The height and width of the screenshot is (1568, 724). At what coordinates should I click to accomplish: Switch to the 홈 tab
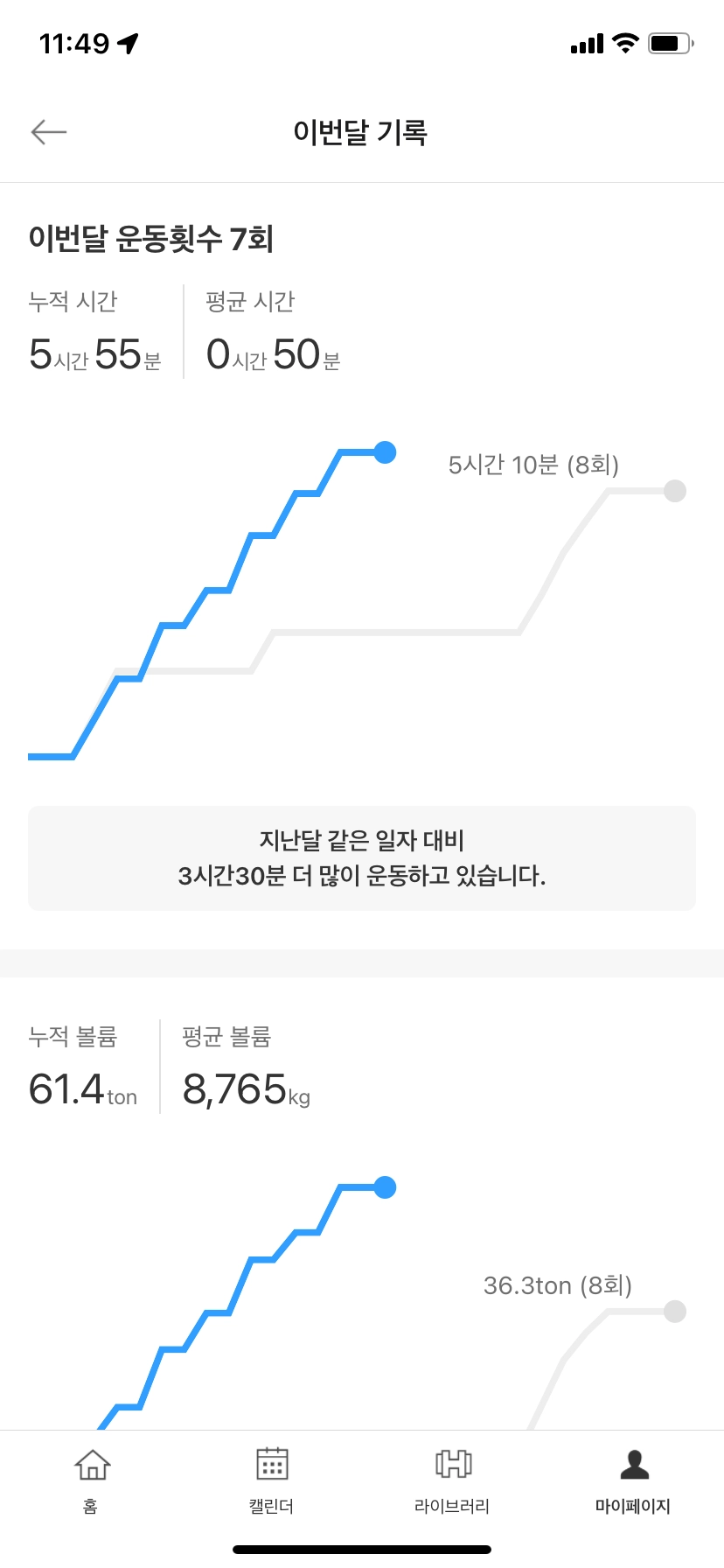coord(91,1480)
